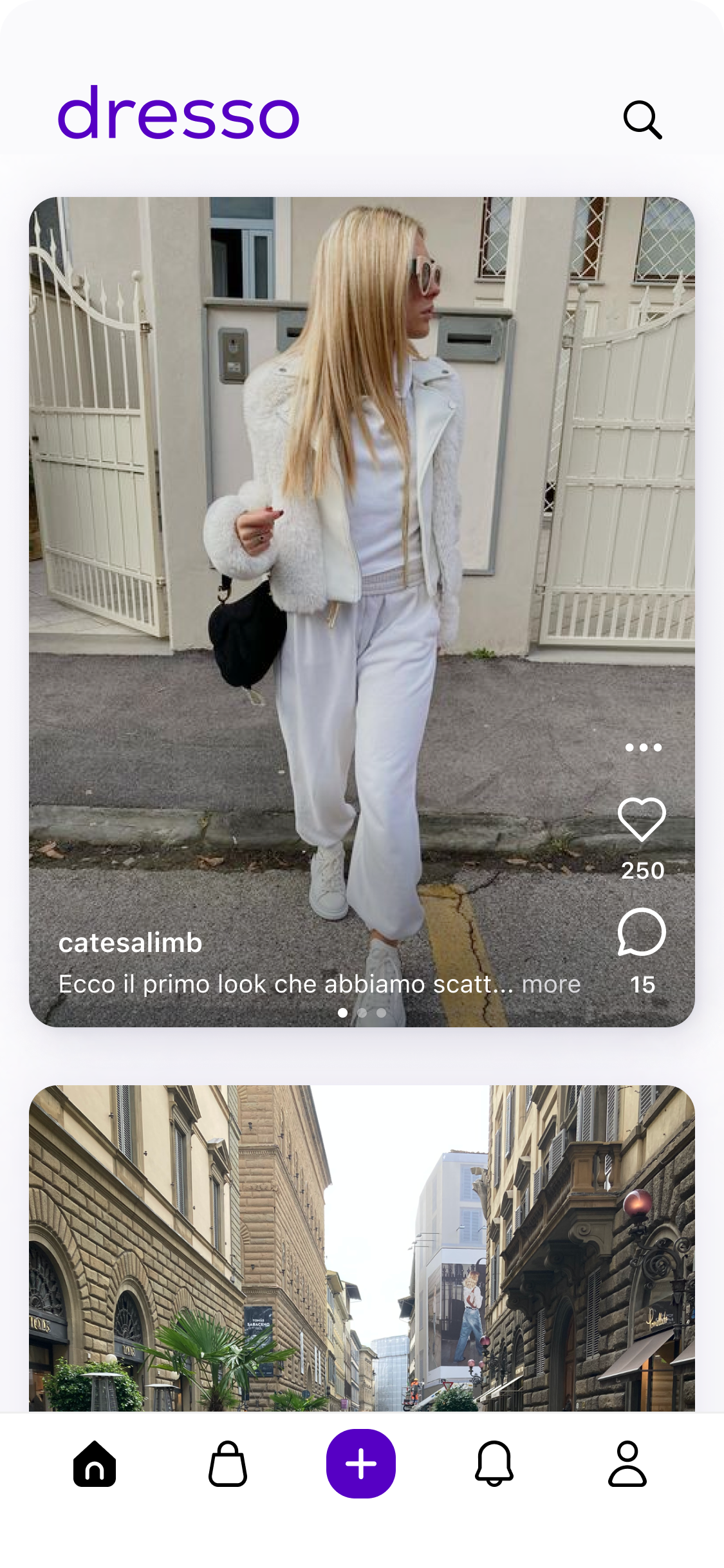Expand the caption with "more"
Screen dimensions: 724x1568
click(x=551, y=984)
